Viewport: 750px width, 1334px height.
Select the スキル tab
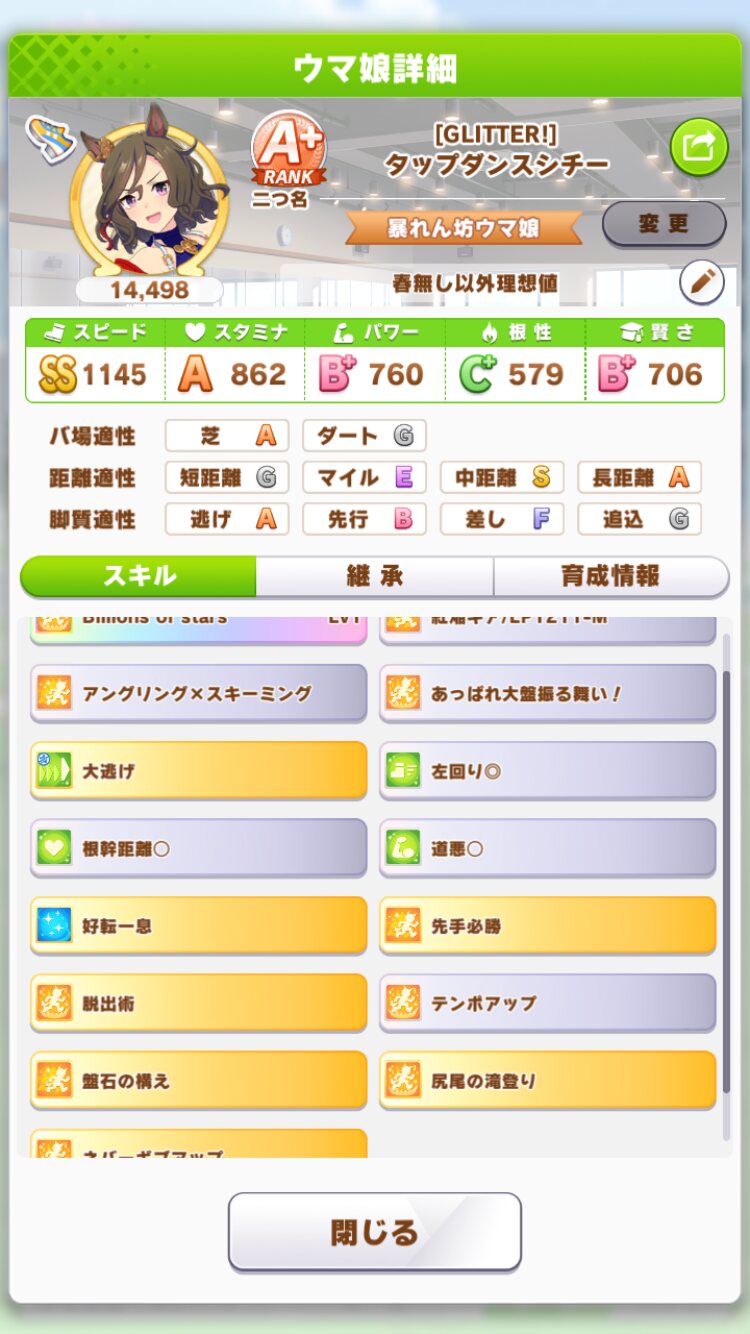coord(139,576)
